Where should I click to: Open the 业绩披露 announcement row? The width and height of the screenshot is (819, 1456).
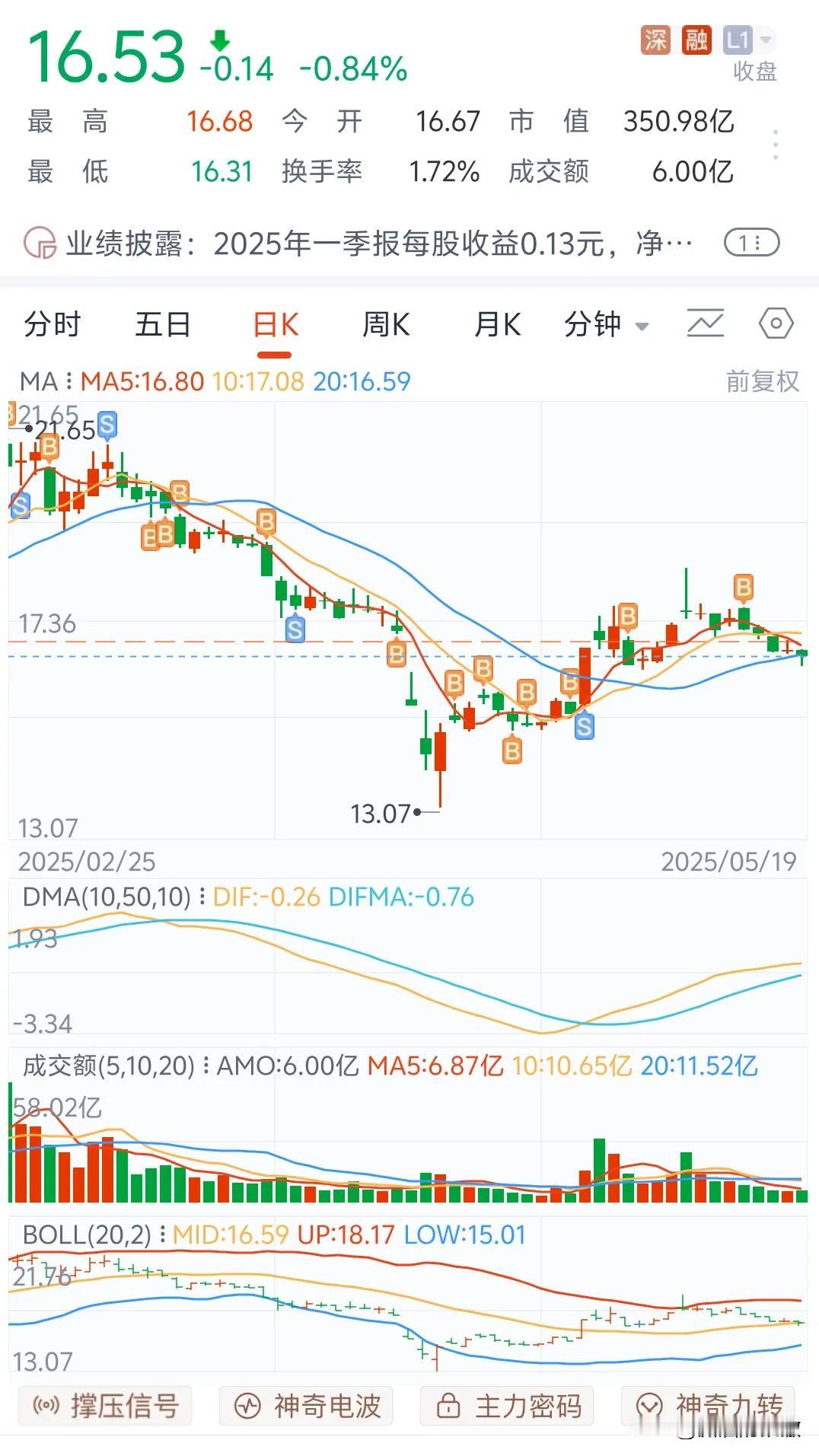358,244
